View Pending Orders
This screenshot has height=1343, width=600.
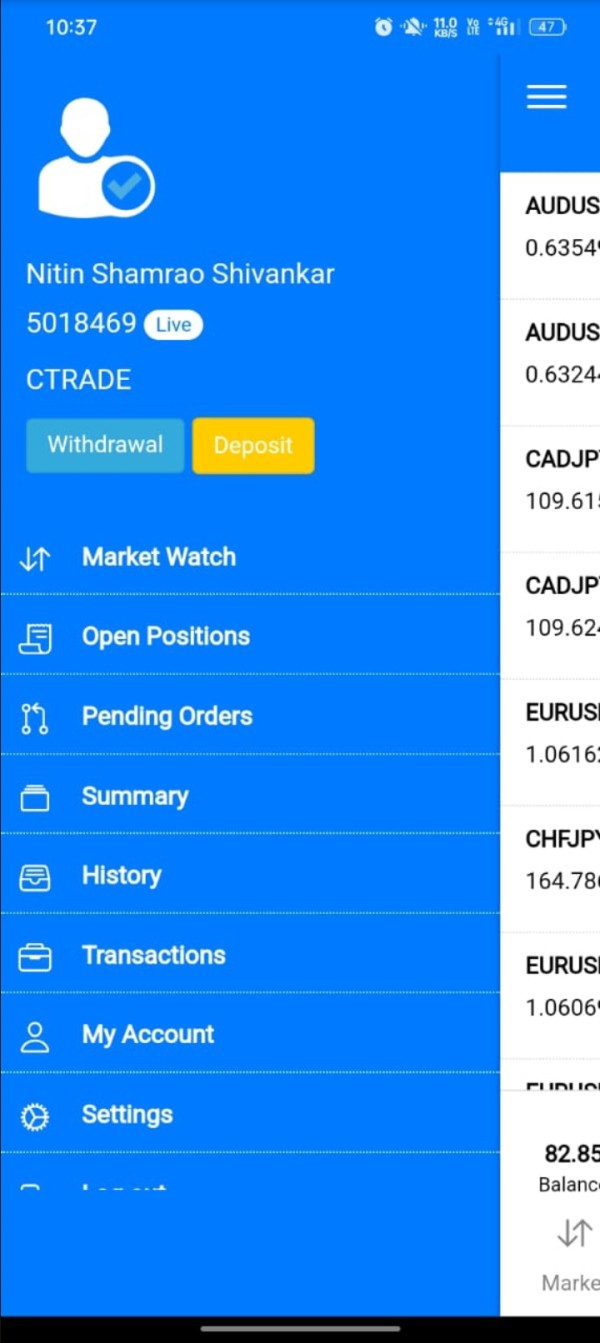tap(166, 716)
